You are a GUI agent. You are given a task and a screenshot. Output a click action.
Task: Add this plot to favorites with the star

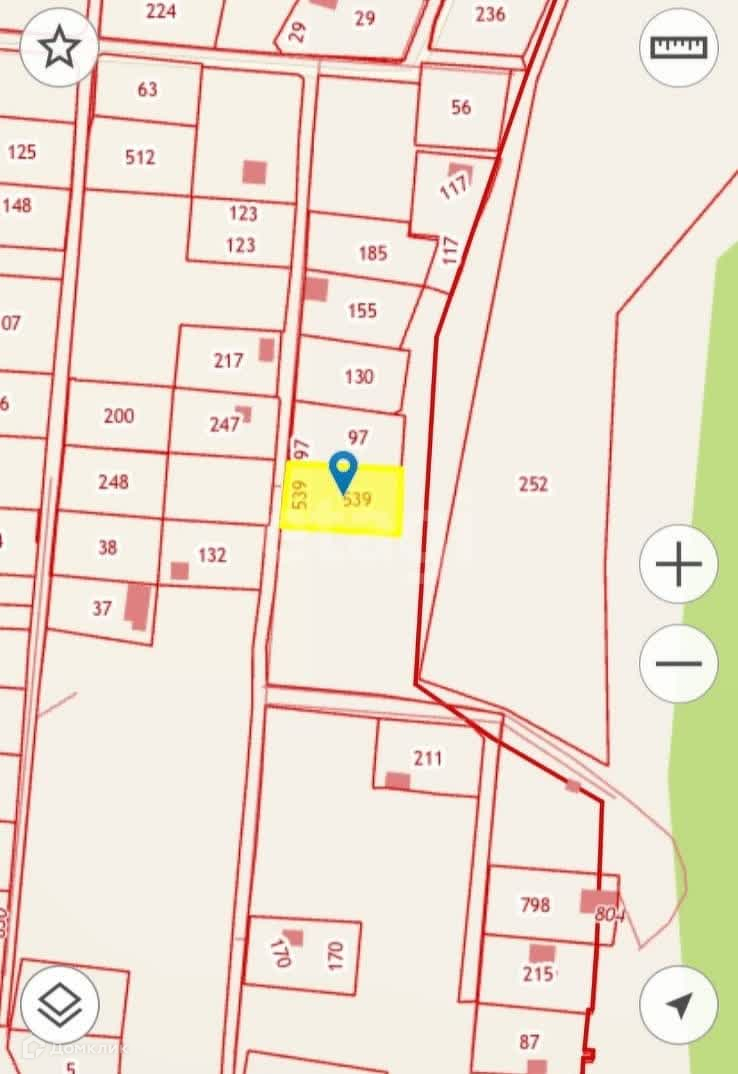59,47
